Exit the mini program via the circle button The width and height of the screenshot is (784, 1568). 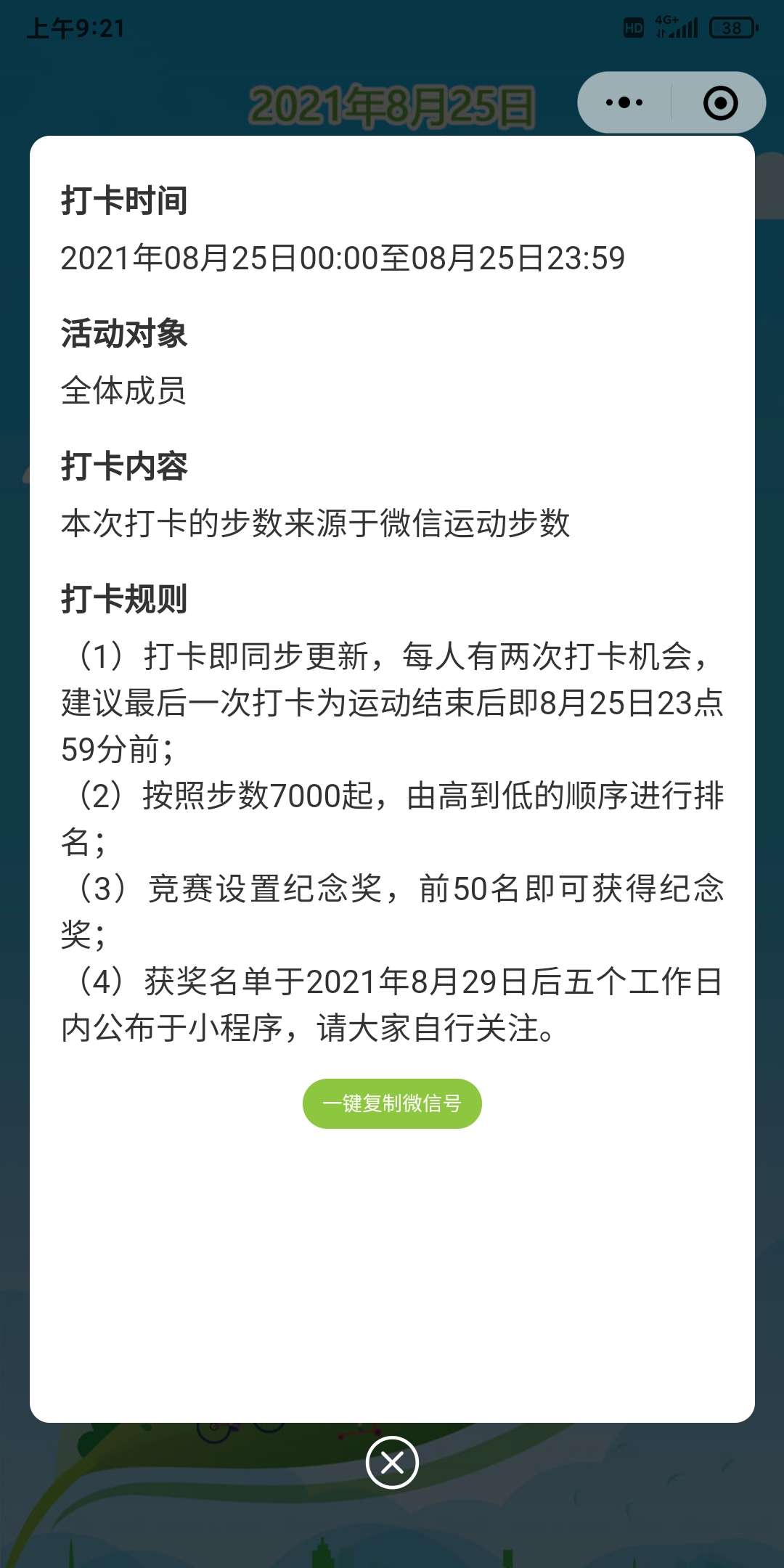pyautogui.click(x=720, y=102)
